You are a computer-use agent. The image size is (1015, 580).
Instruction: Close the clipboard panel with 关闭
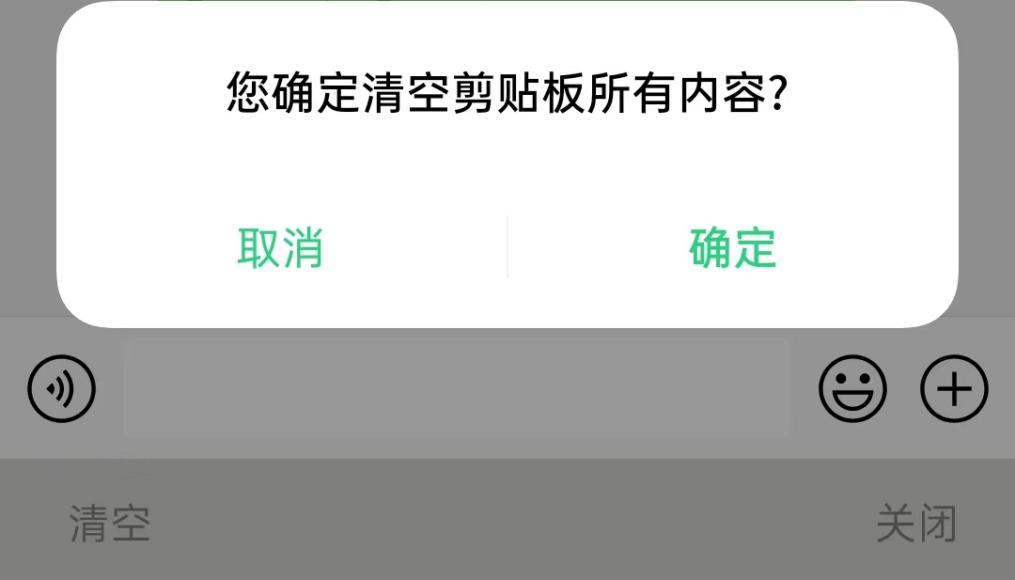[x=916, y=524]
